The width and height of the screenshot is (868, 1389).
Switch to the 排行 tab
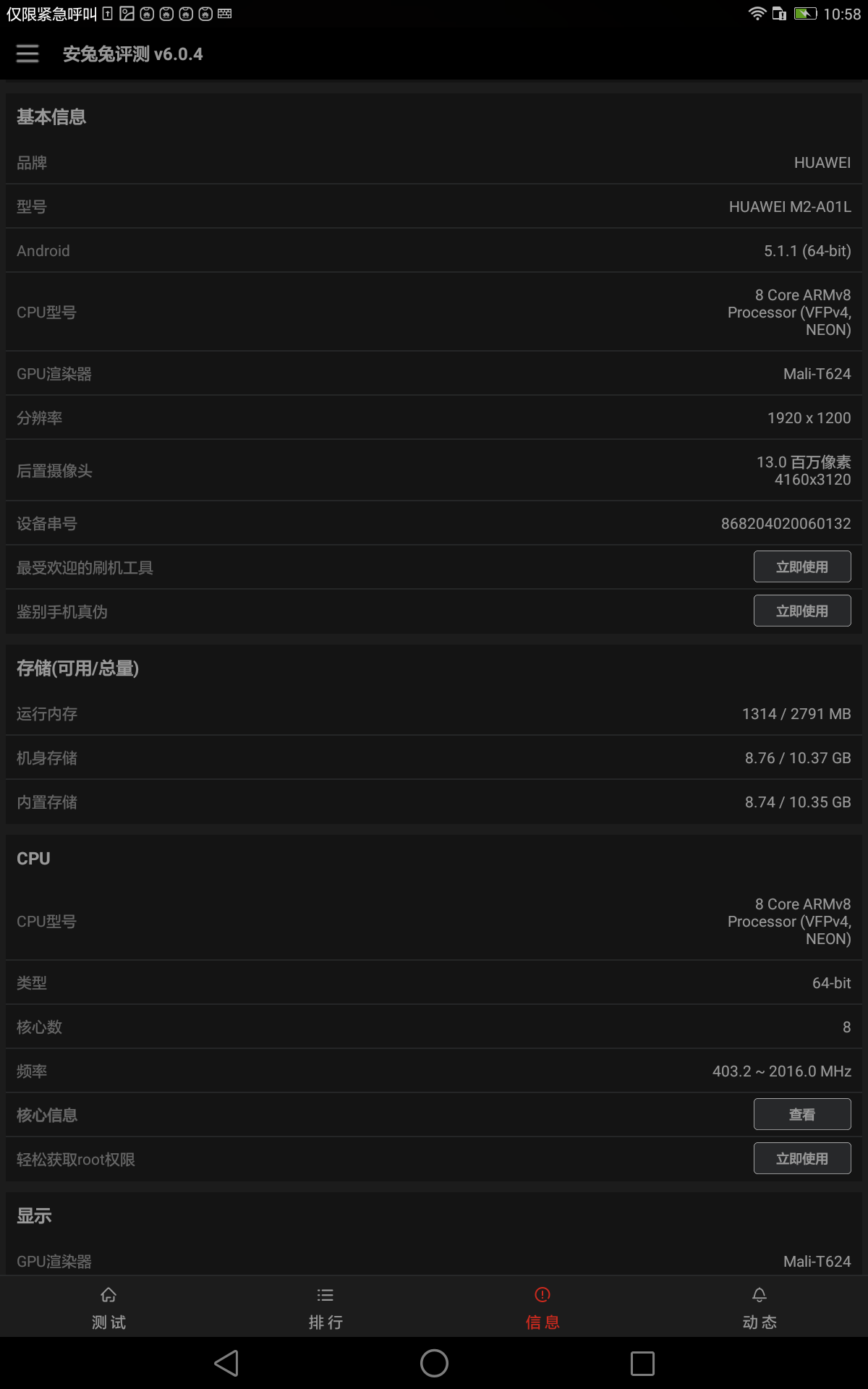coord(325,1308)
